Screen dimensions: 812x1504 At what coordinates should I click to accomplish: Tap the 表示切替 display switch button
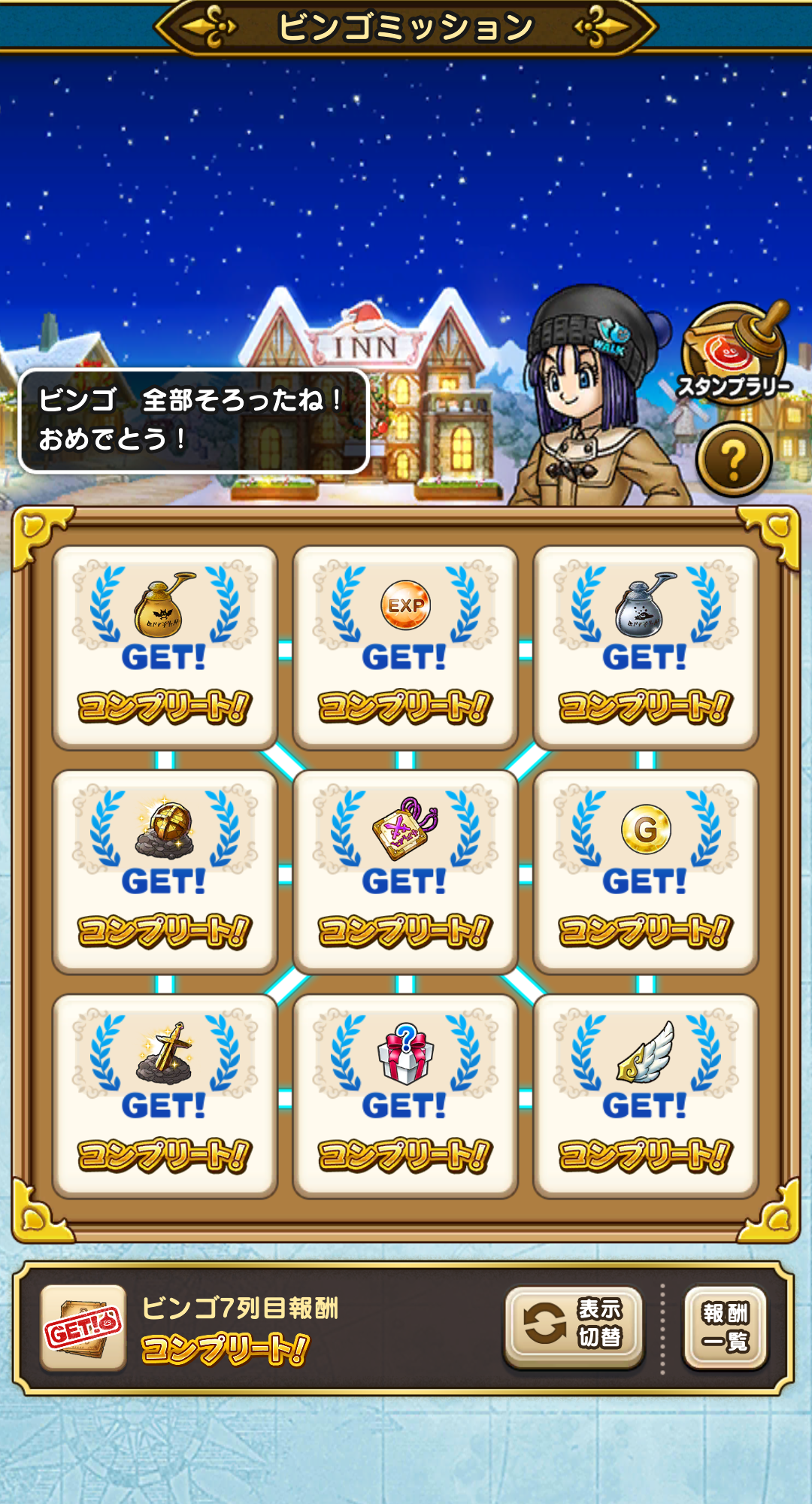coord(574,1326)
